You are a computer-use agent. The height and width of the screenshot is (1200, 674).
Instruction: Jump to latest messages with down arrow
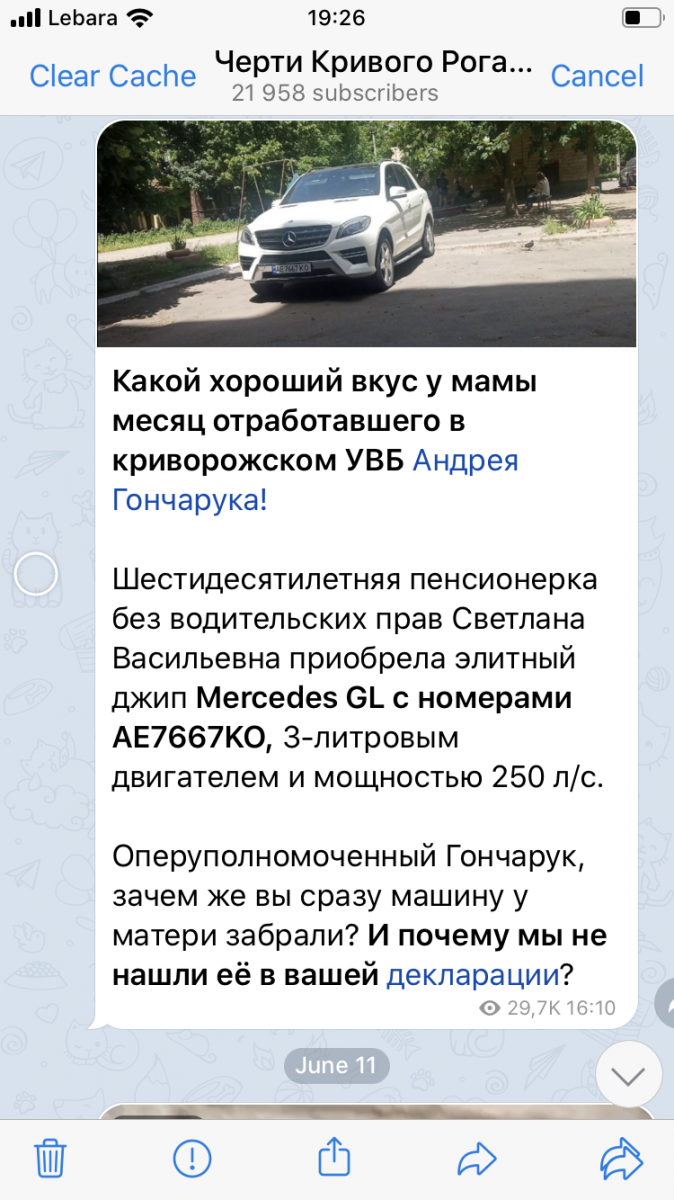pyautogui.click(x=628, y=1076)
